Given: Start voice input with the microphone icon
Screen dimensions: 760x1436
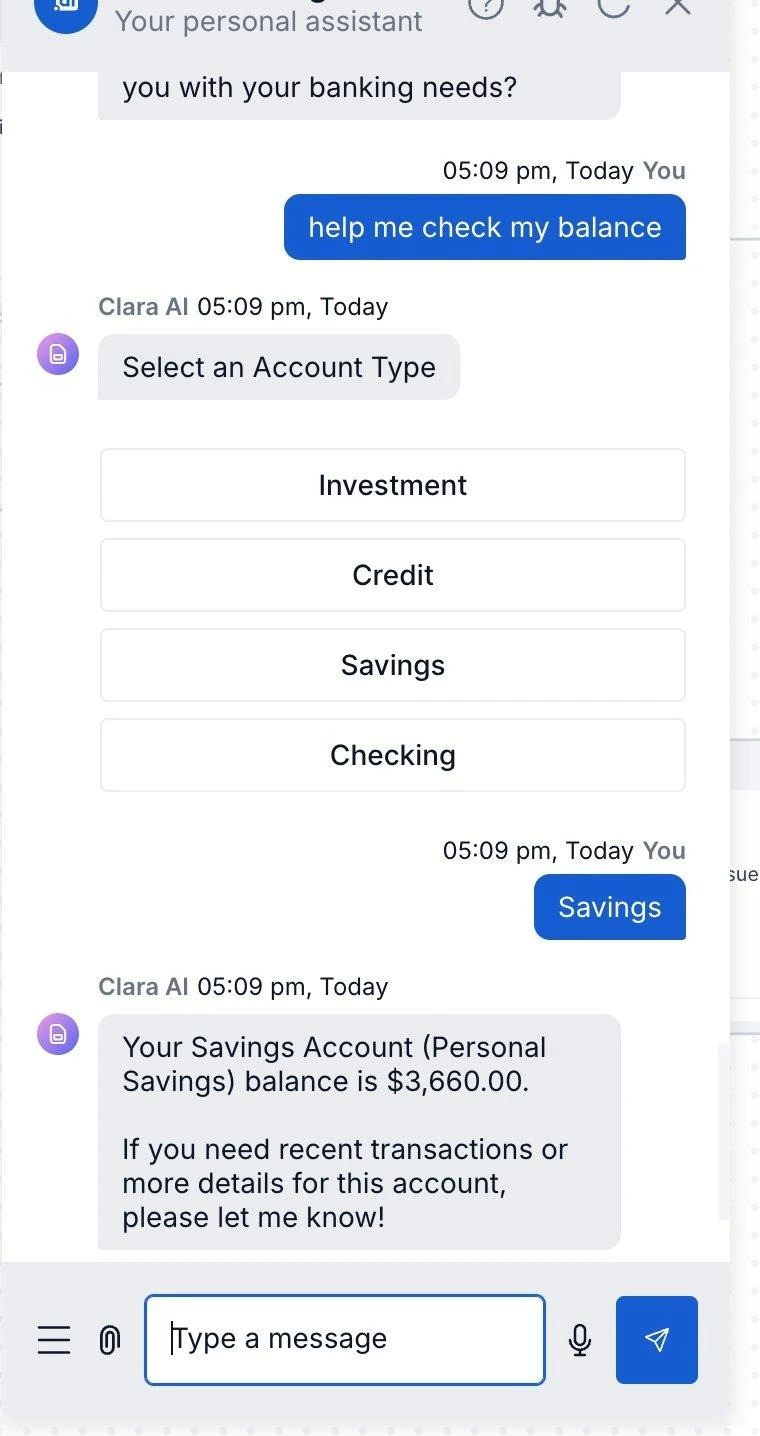Looking at the screenshot, I should [580, 1339].
